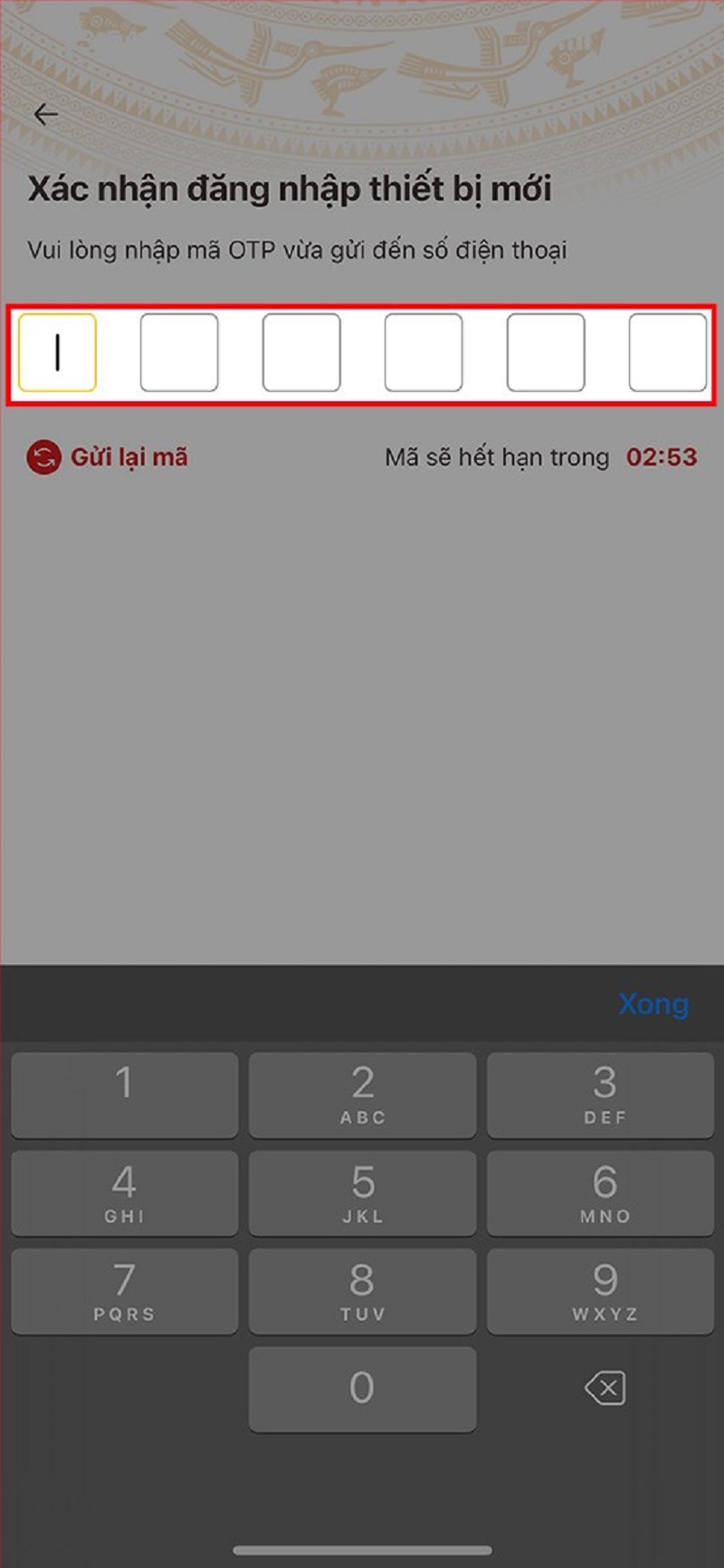The width and height of the screenshot is (724, 1568).
Task: Tap Gửi lại mã to resend code
Action: click(x=108, y=457)
